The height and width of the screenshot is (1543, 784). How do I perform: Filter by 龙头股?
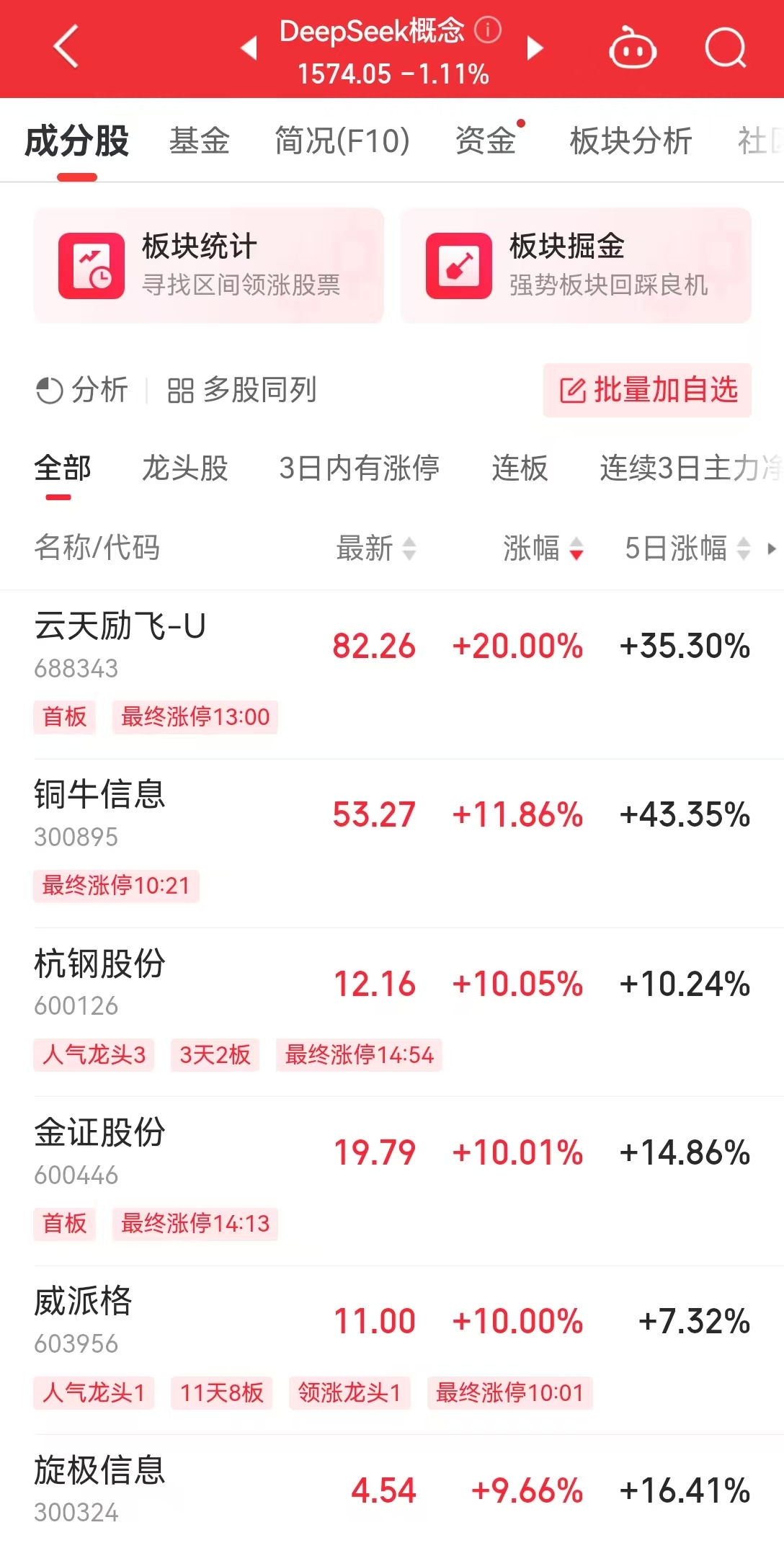pos(185,468)
